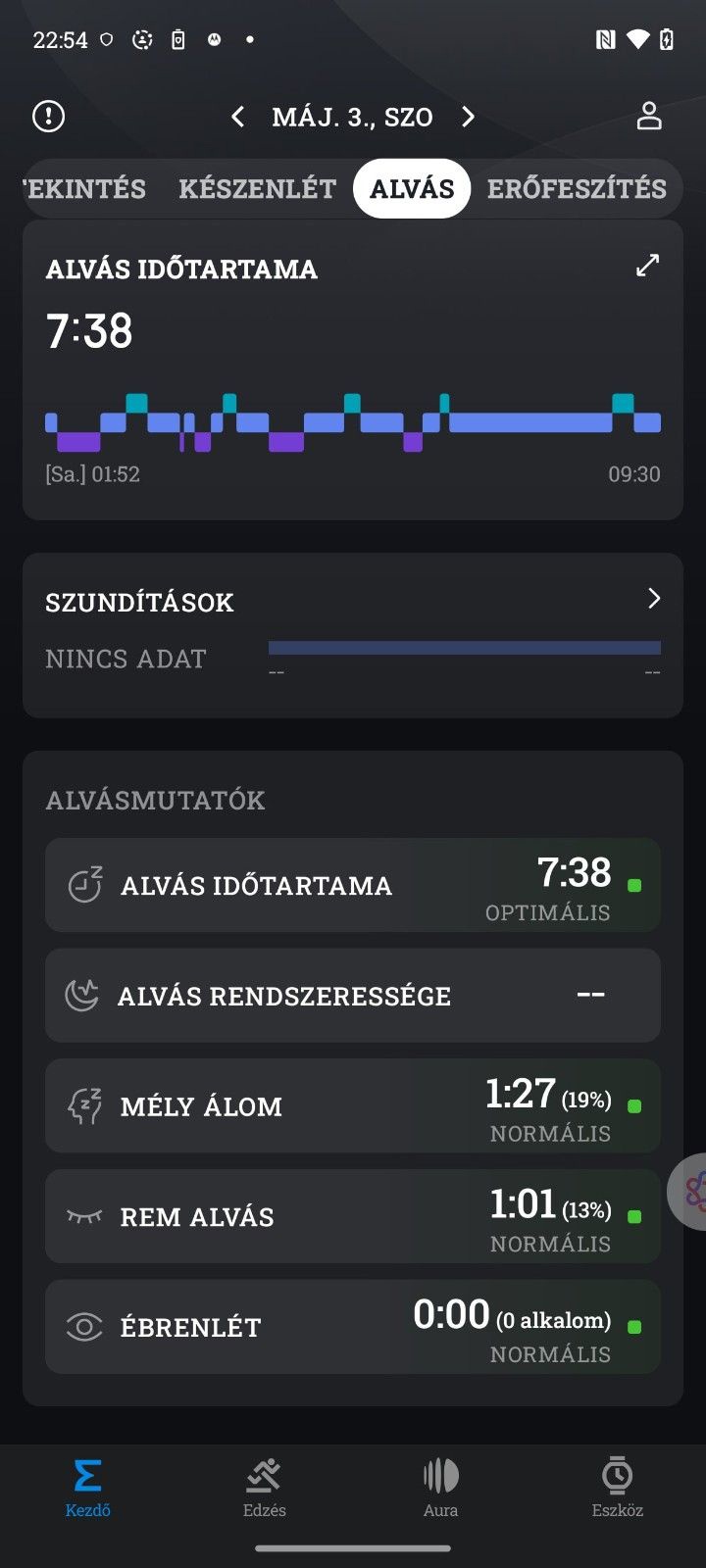View Mély álom details

tap(353, 1106)
